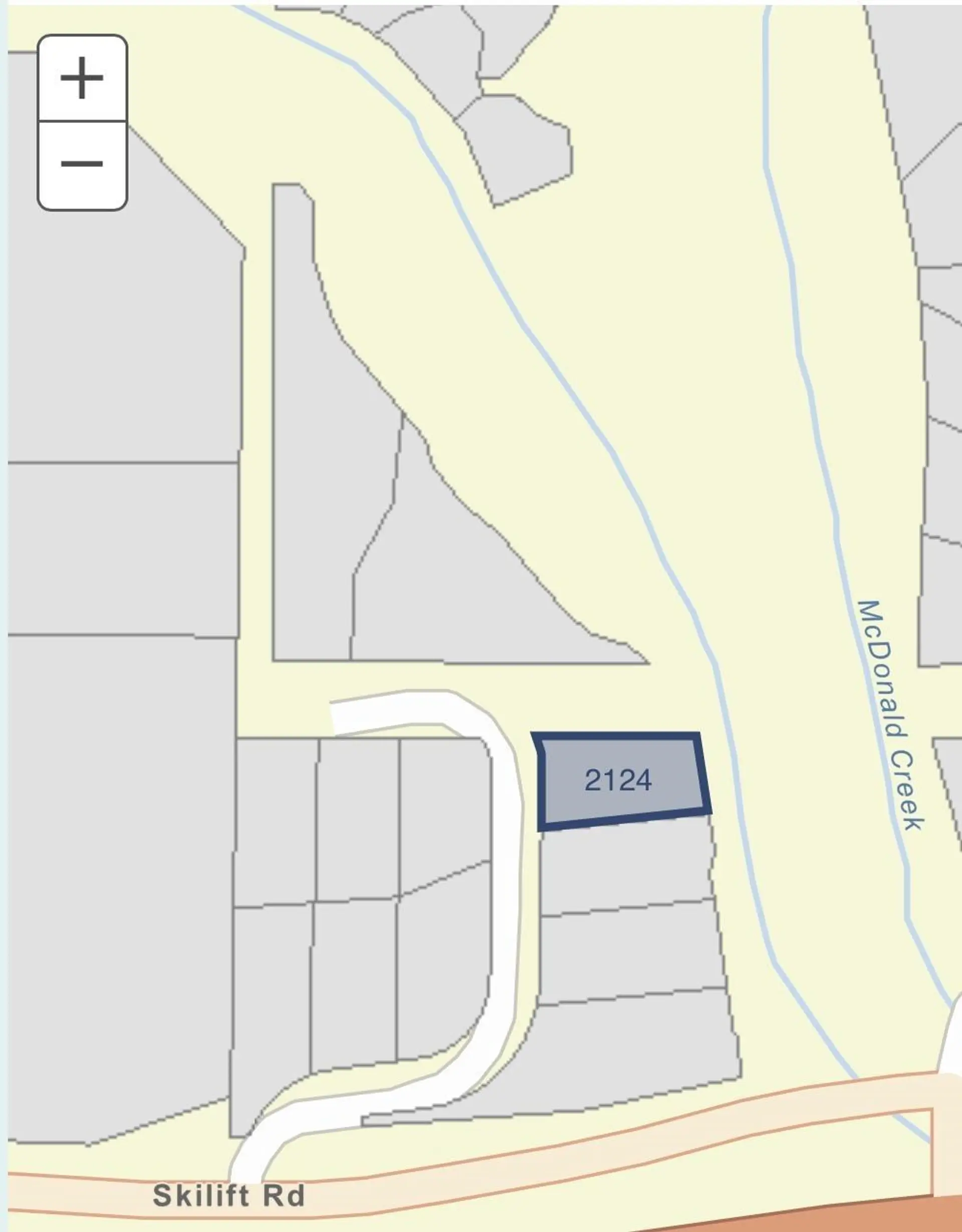Zoom out of the map
This screenshot has height=1232, width=962.
click(82, 165)
